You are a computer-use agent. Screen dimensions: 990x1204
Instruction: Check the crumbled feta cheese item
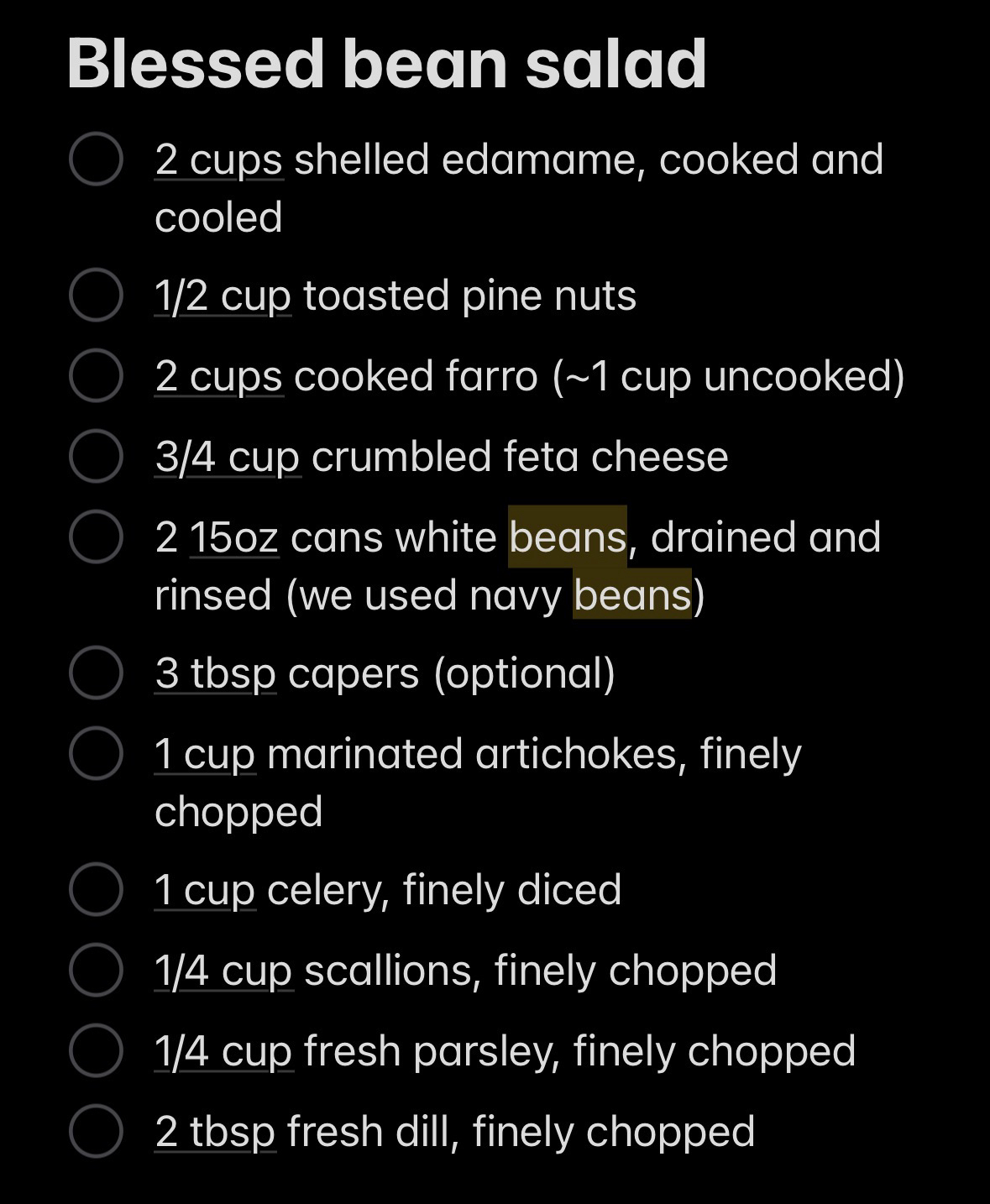[x=96, y=456]
